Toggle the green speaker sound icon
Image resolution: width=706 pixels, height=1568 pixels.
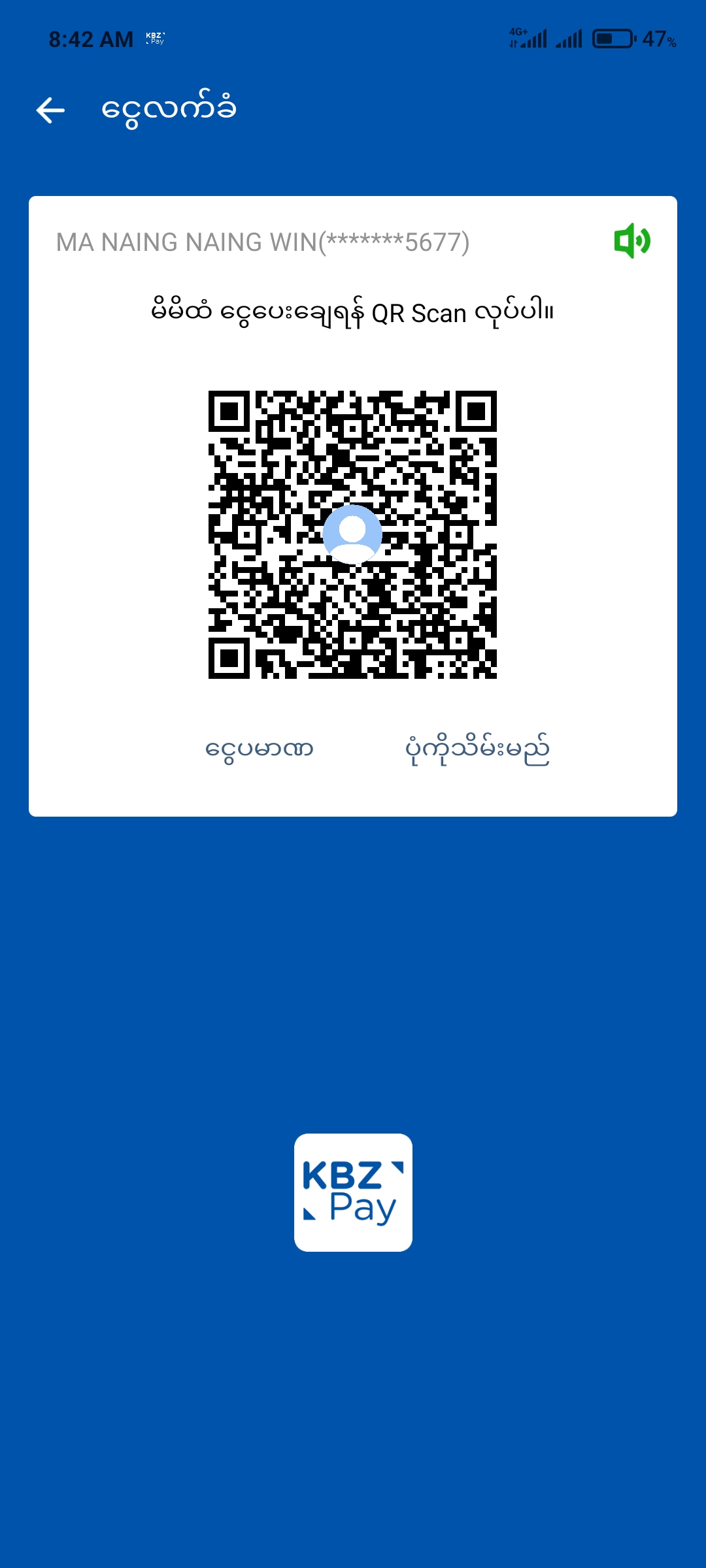click(631, 241)
